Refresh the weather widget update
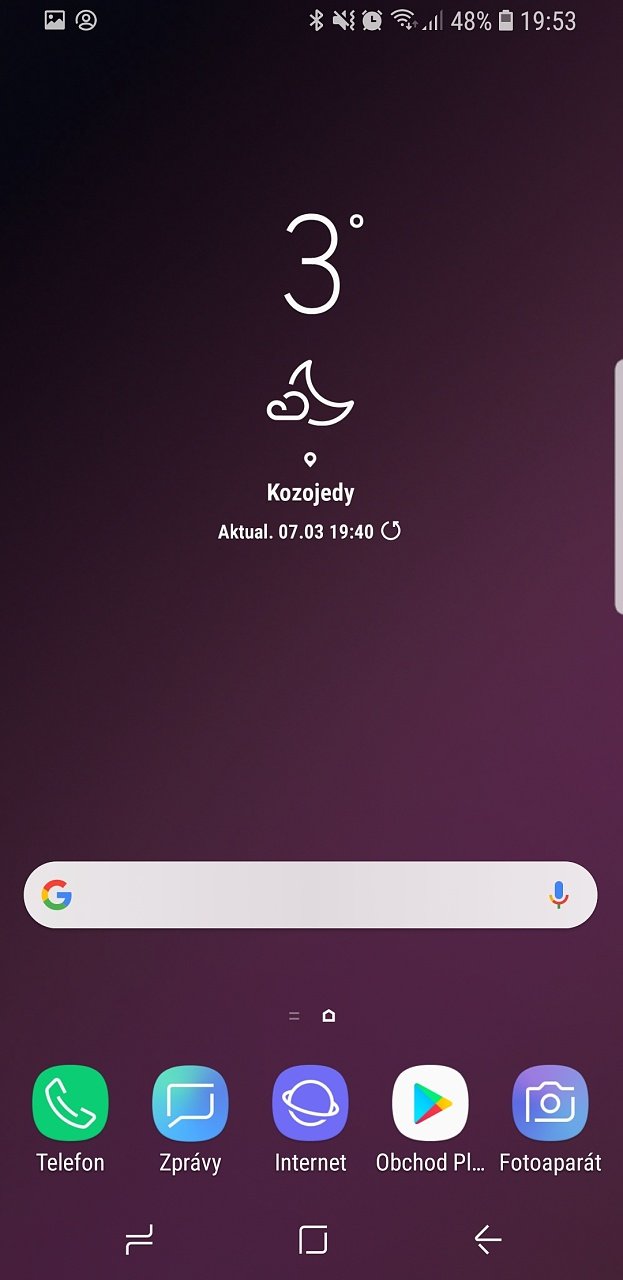 (391, 531)
